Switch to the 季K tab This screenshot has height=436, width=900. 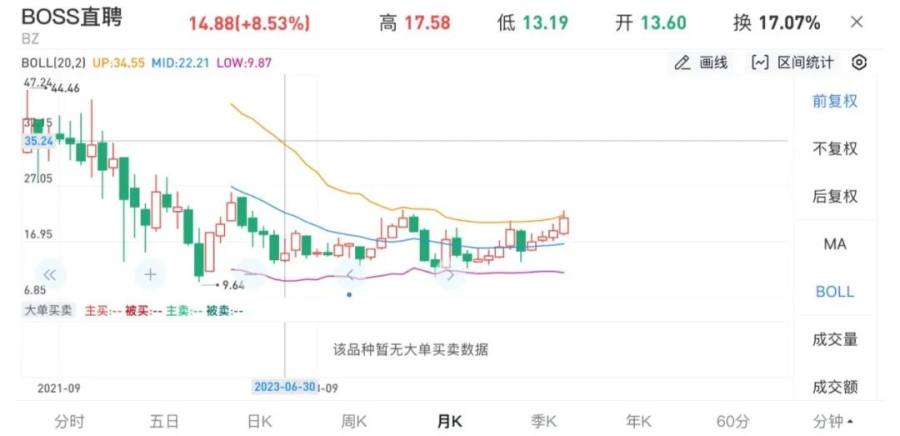click(x=543, y=421)
